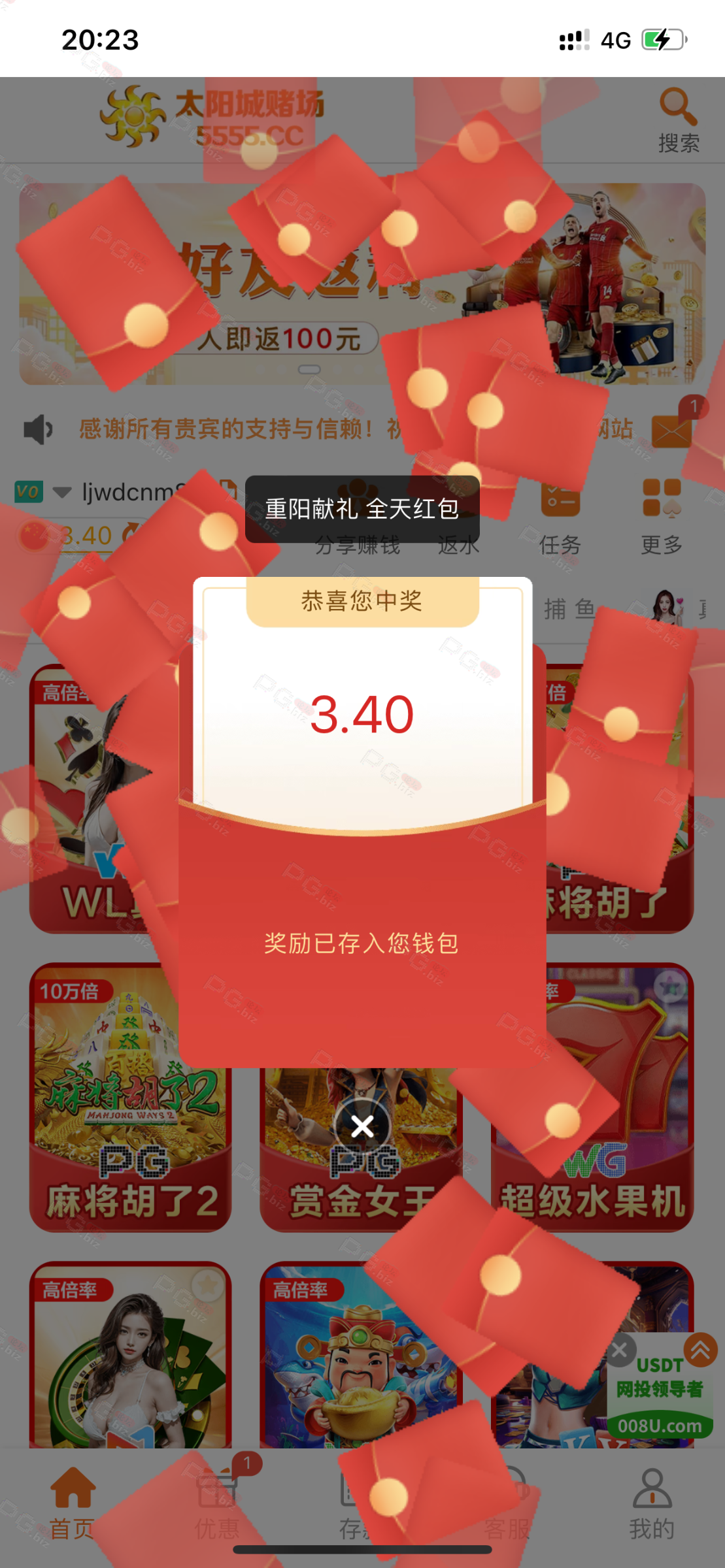Screen dimensions: 725x1568
Task: Tap the scroll-to-top arrow button
Action: [700, 1350]
